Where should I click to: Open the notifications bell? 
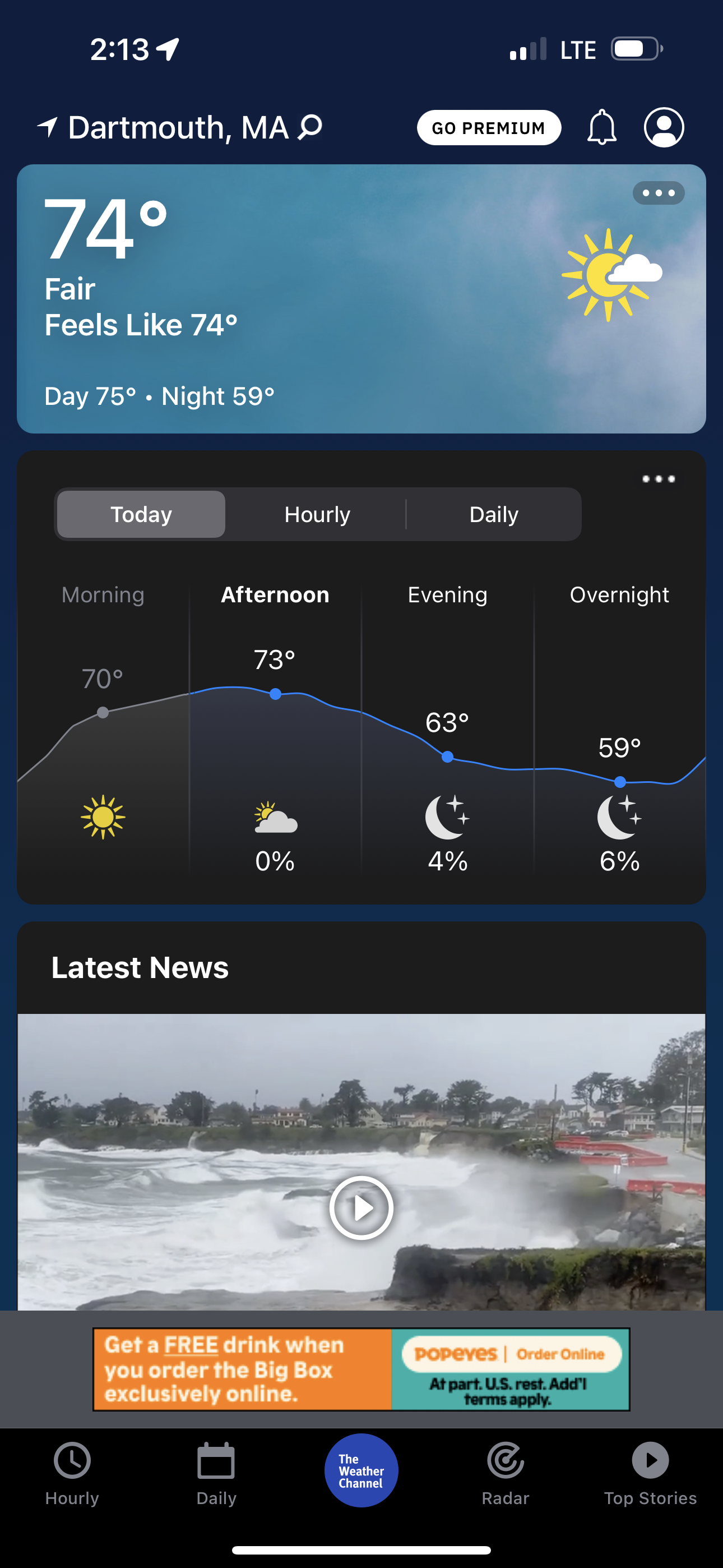click(x=601, y=127)
